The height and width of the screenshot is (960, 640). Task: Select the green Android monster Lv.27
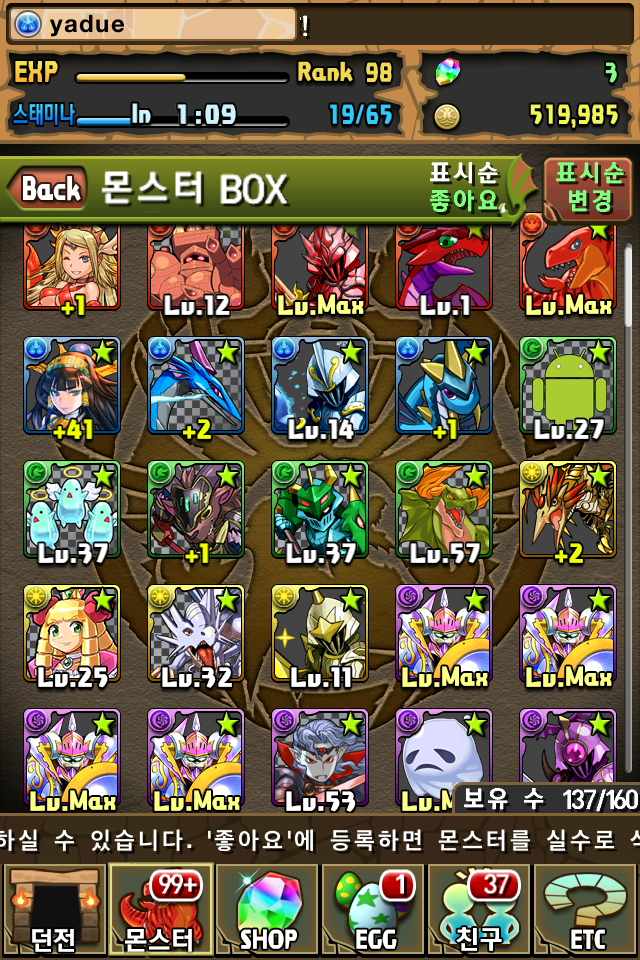pyautogui.click(x=568, y=388)
